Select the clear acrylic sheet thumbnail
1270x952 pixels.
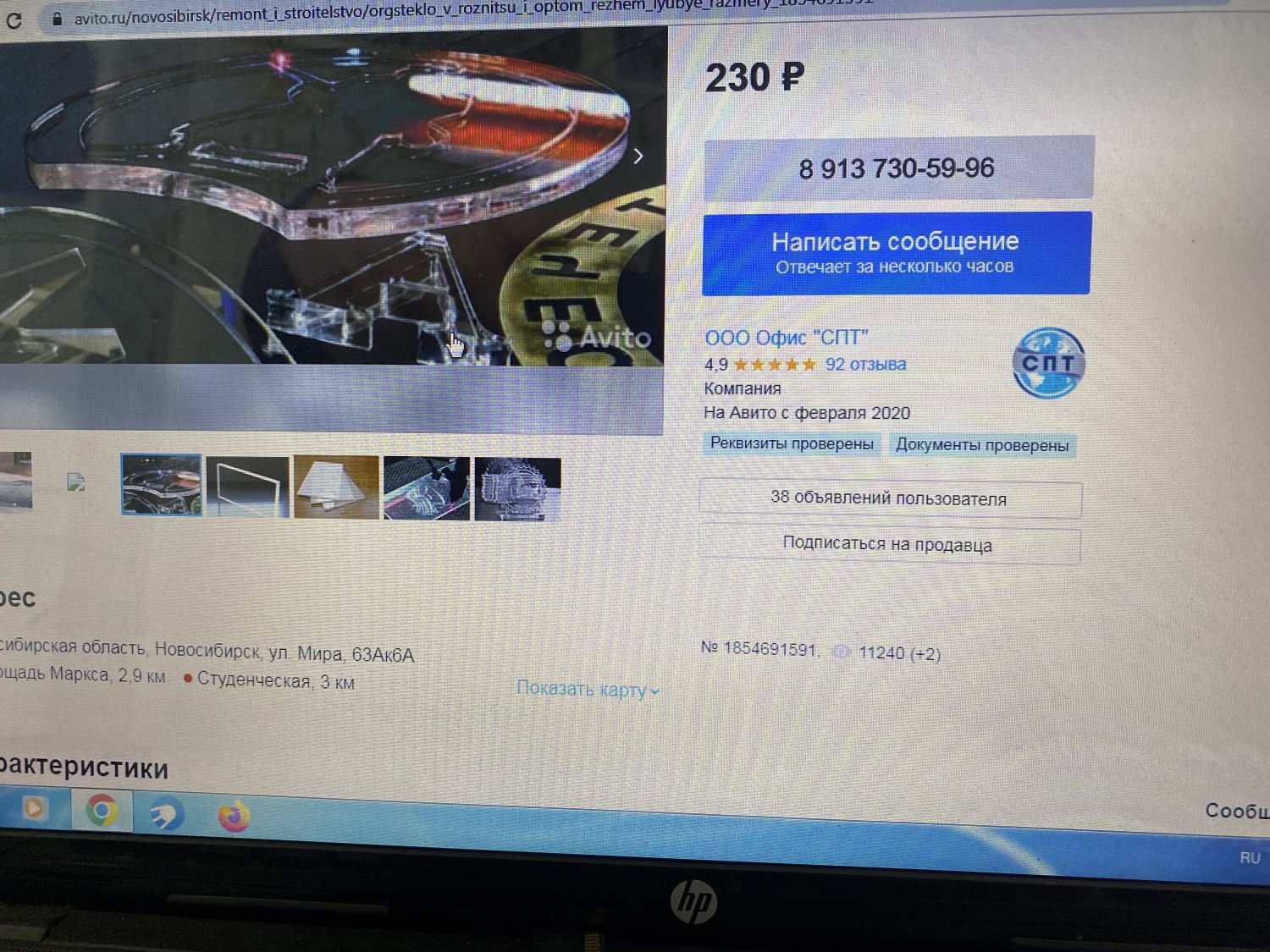247,487
